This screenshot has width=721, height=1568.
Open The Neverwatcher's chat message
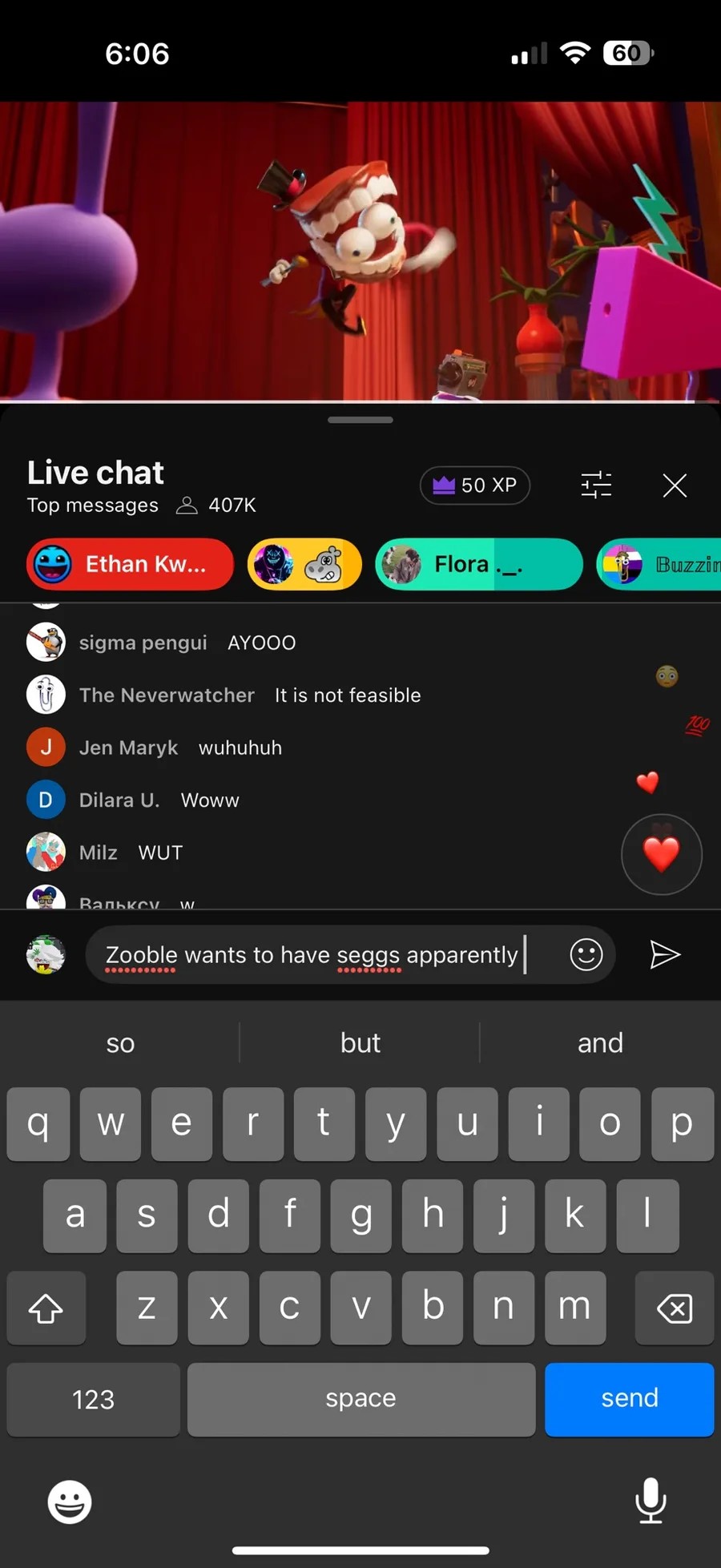[250, 695]
